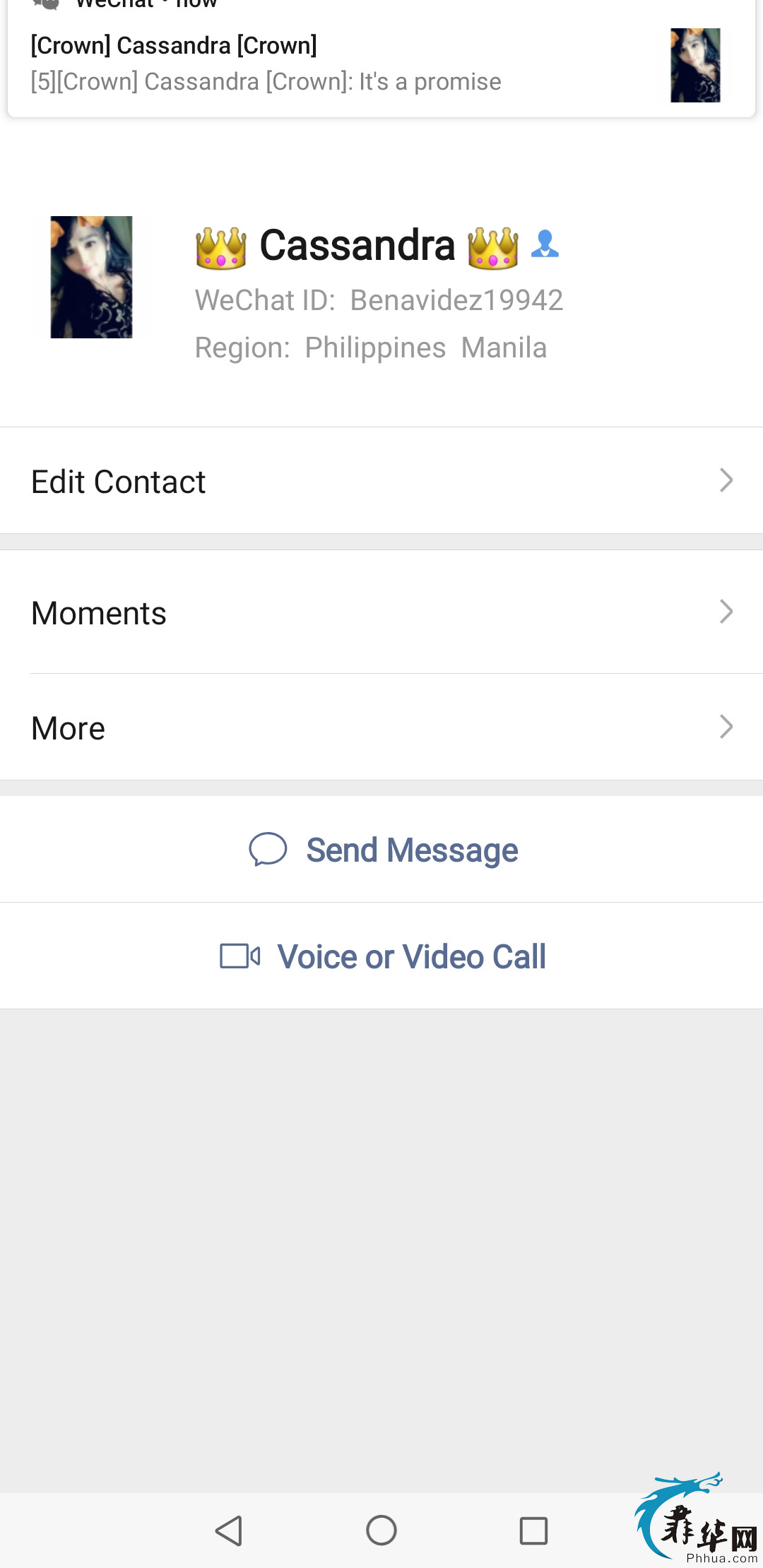Image resolution: width=763 pixels, height=1568 pixels.
Task: Start a Voice or Video Call
Action: click(x=383, y=956)
